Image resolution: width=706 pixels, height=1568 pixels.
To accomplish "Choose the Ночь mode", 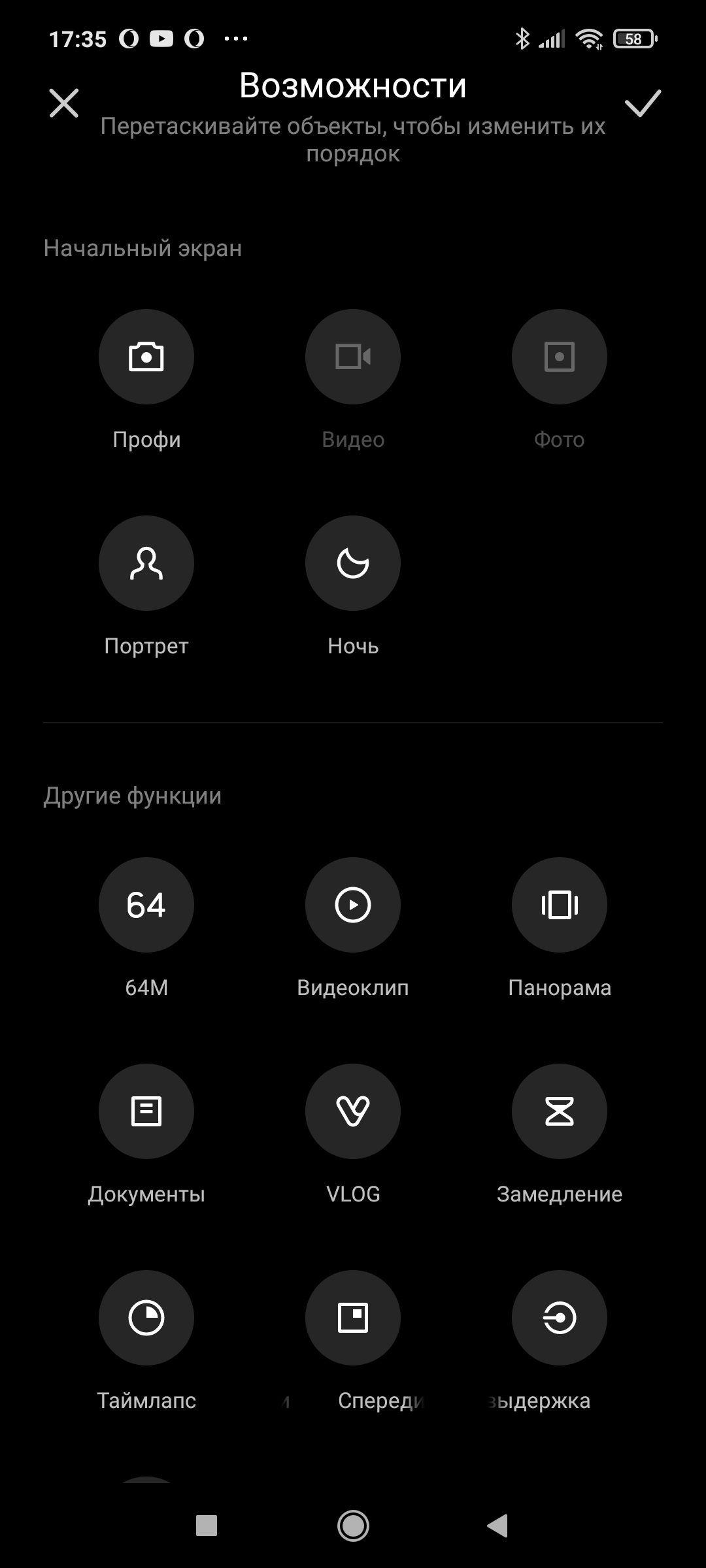I will pyautogui.click(x=353, y=563).
